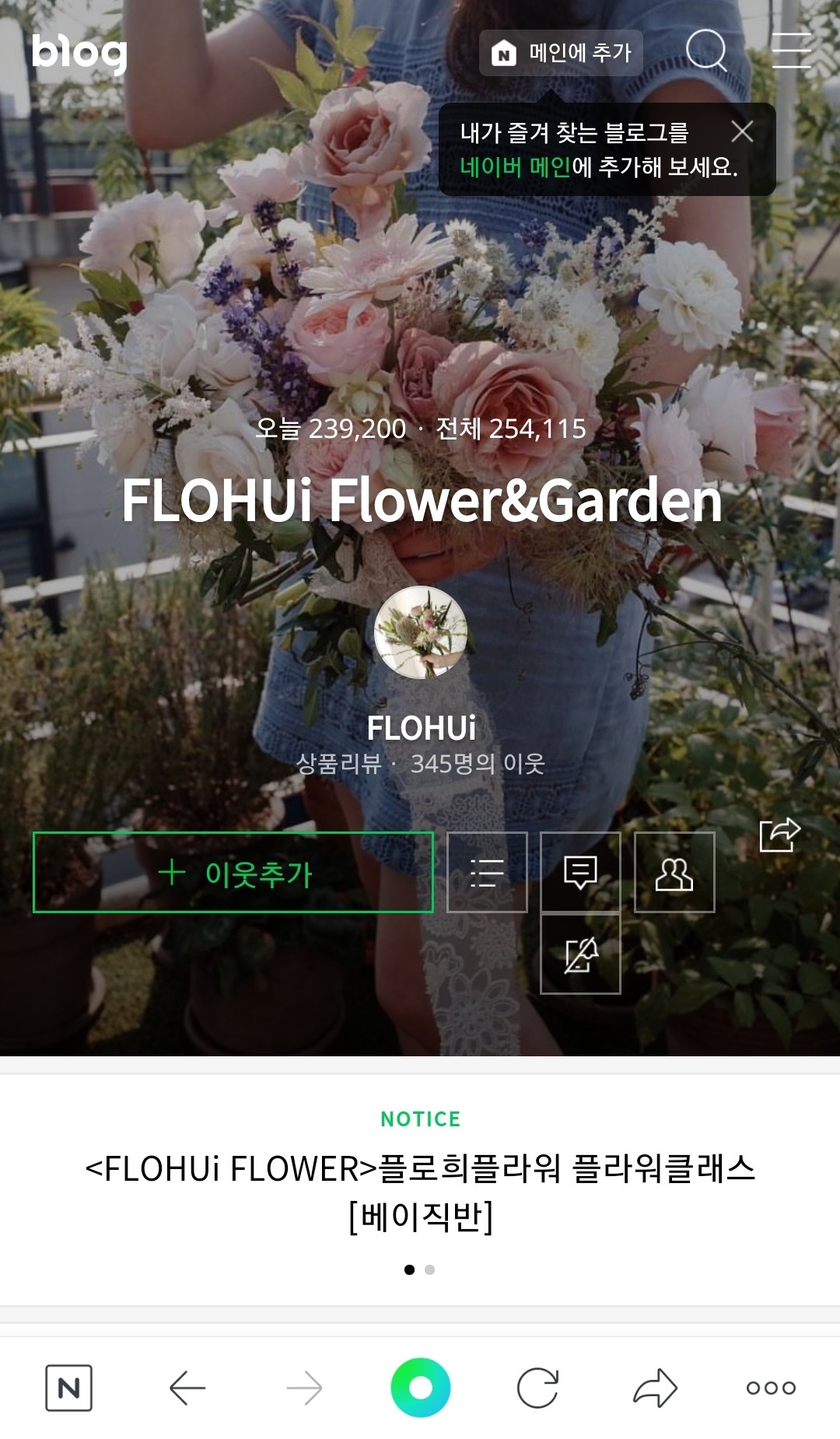This screenshot has height=1439, width=840.
Task: Add FLOHUi as neighbor
Action: click(233, 873)
